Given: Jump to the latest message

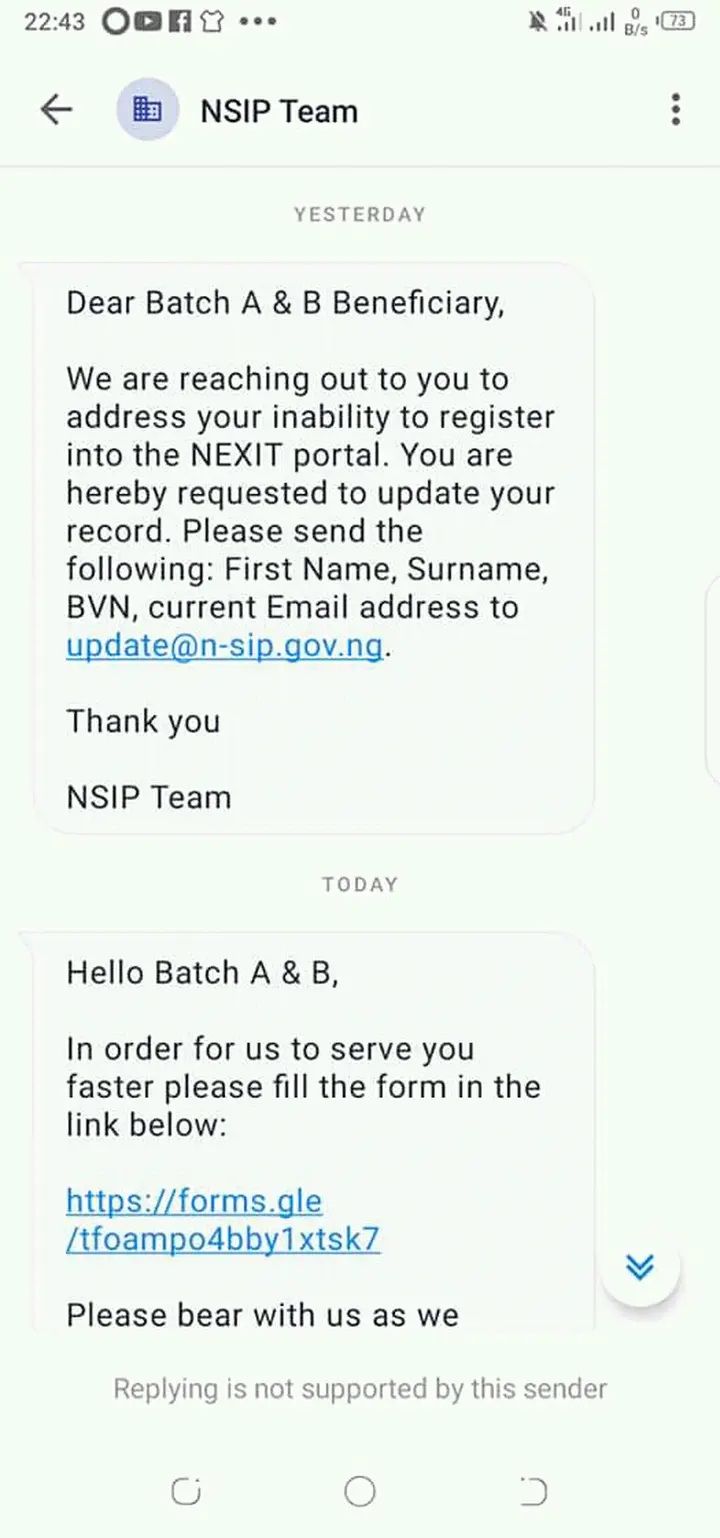Looking at the screenshot, I should (x=640, y=1268).
